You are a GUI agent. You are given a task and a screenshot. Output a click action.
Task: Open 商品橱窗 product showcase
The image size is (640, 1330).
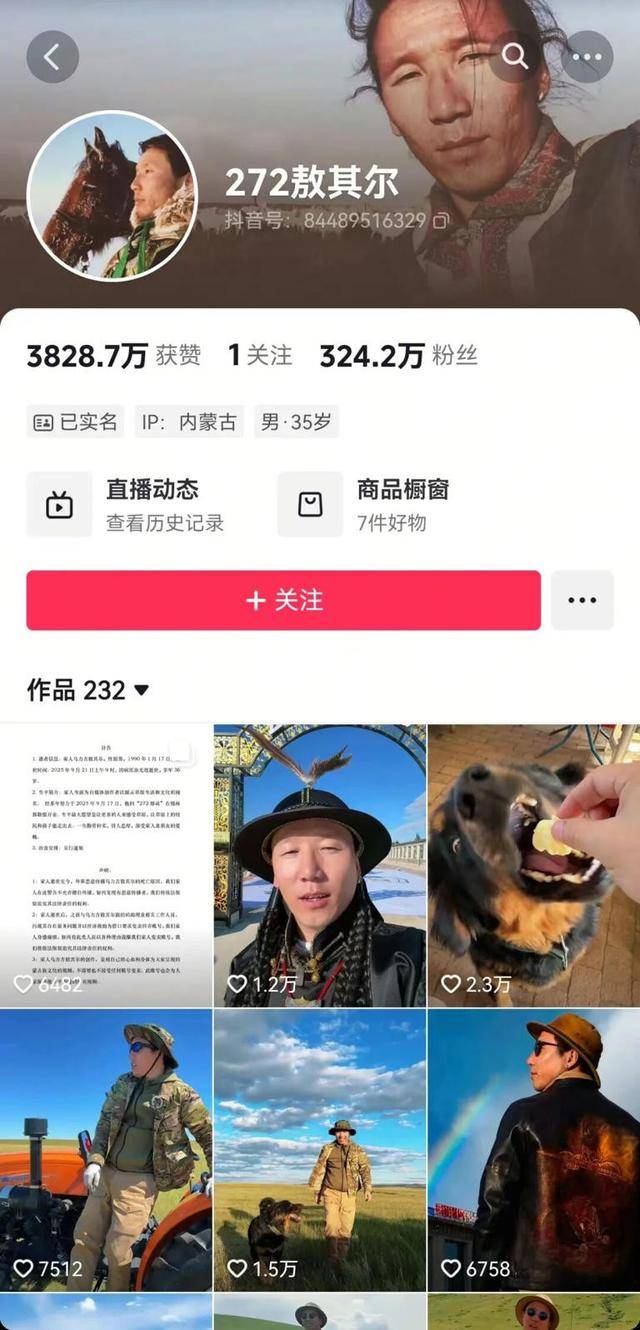[380, 504]
